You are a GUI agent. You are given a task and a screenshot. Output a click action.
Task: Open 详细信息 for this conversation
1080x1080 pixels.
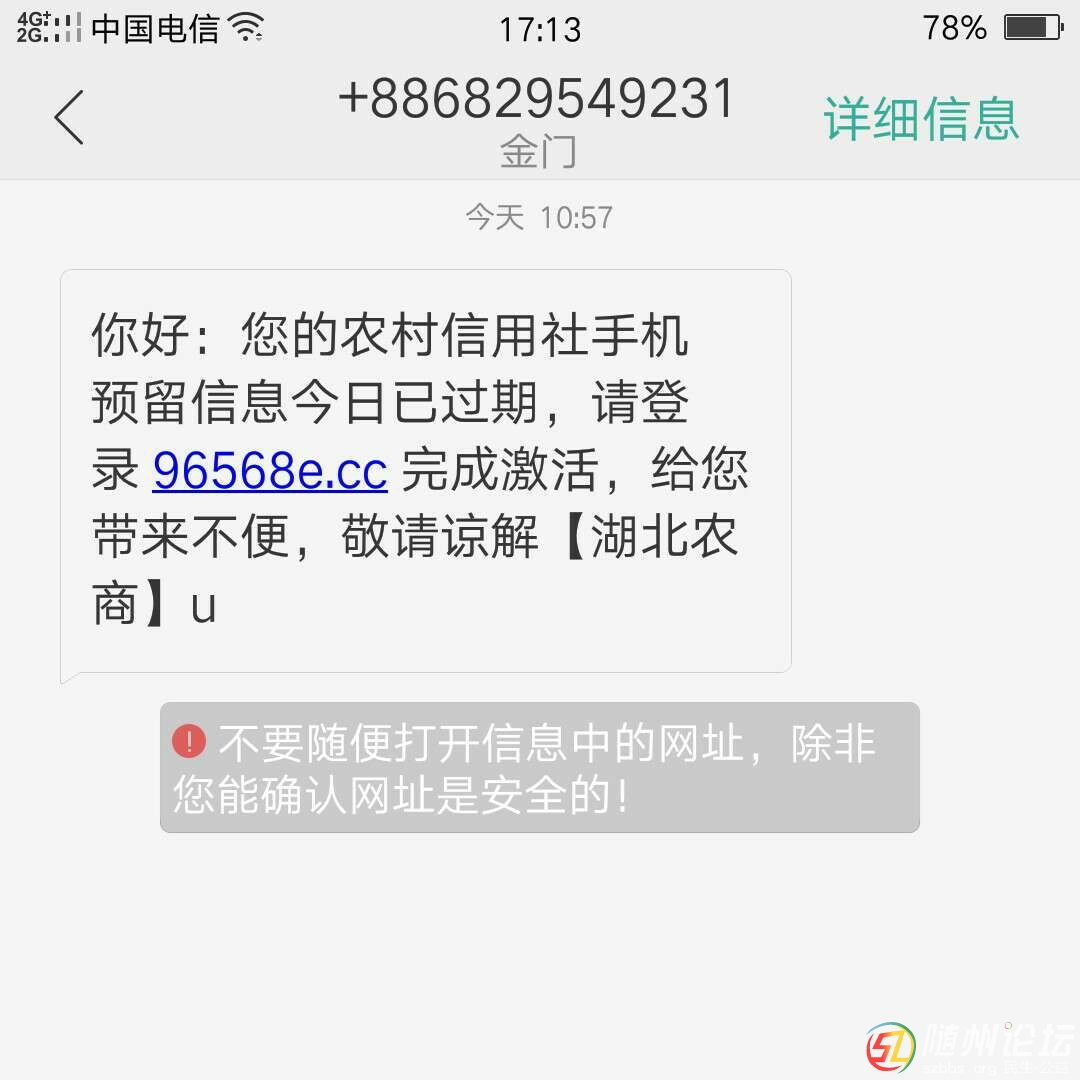point(920,119)
